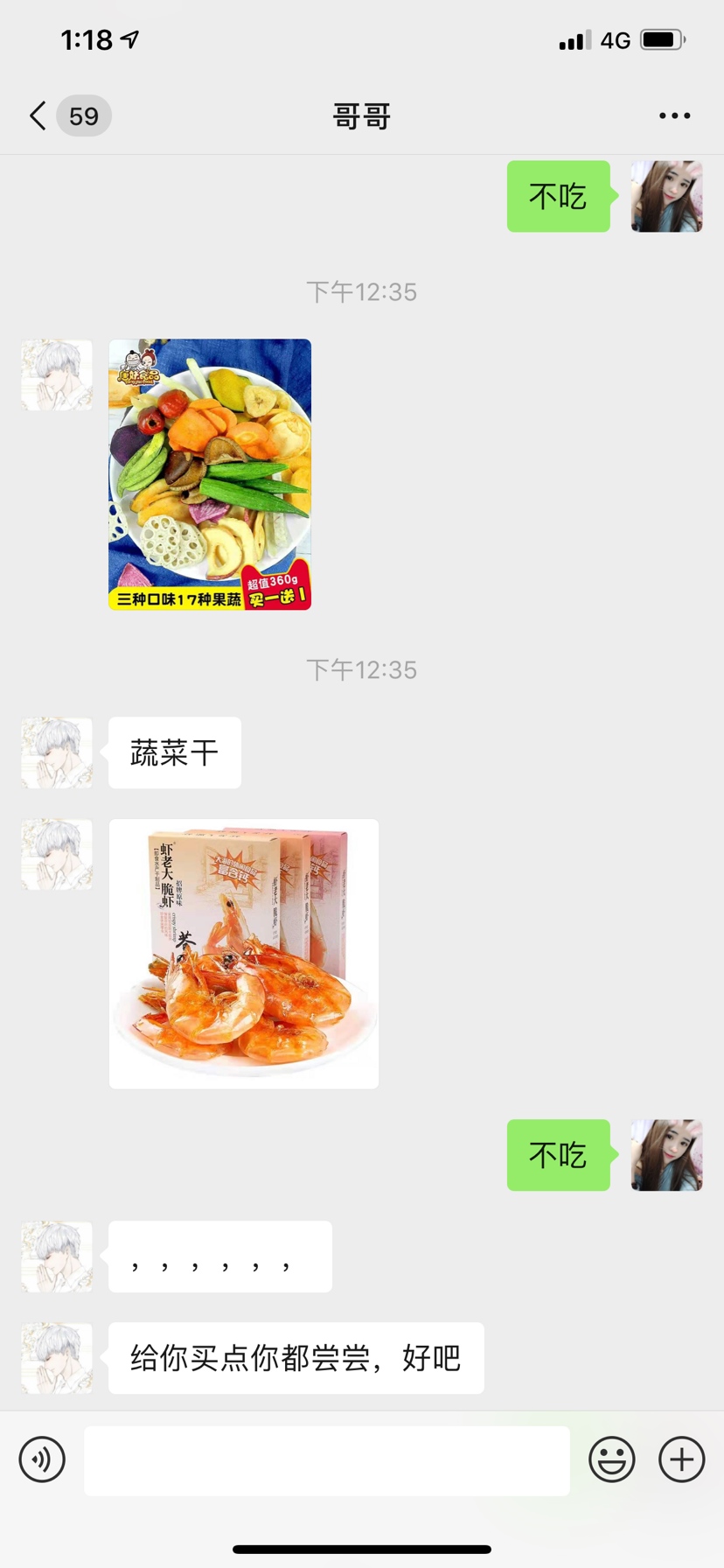Switch to voice message input
The height and width of the screenshot is (1568, 724).
42,1459
